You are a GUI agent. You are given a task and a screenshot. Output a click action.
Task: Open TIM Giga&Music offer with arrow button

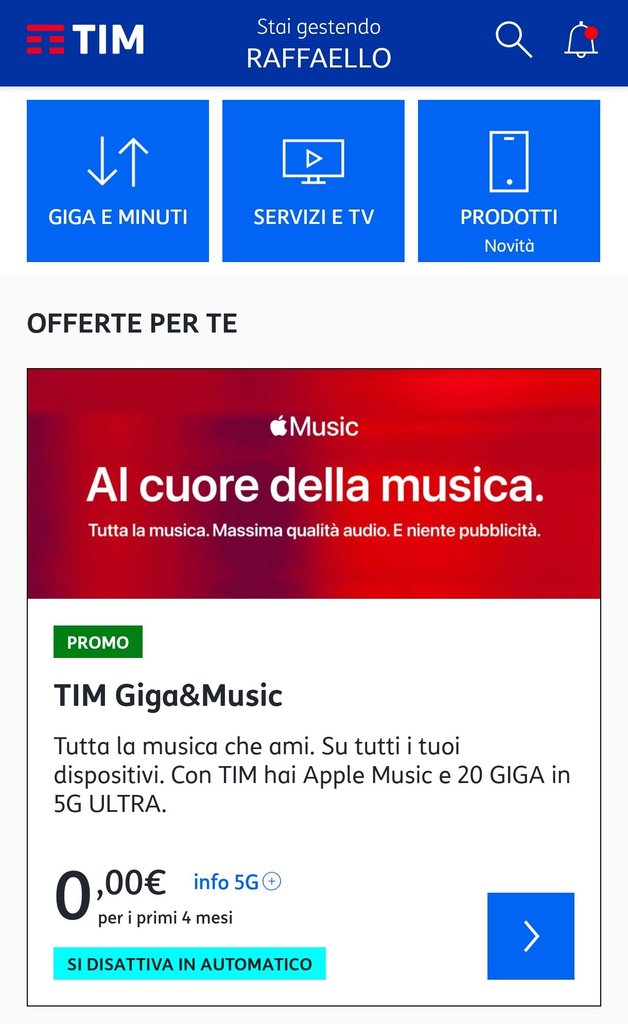point(531,936)
